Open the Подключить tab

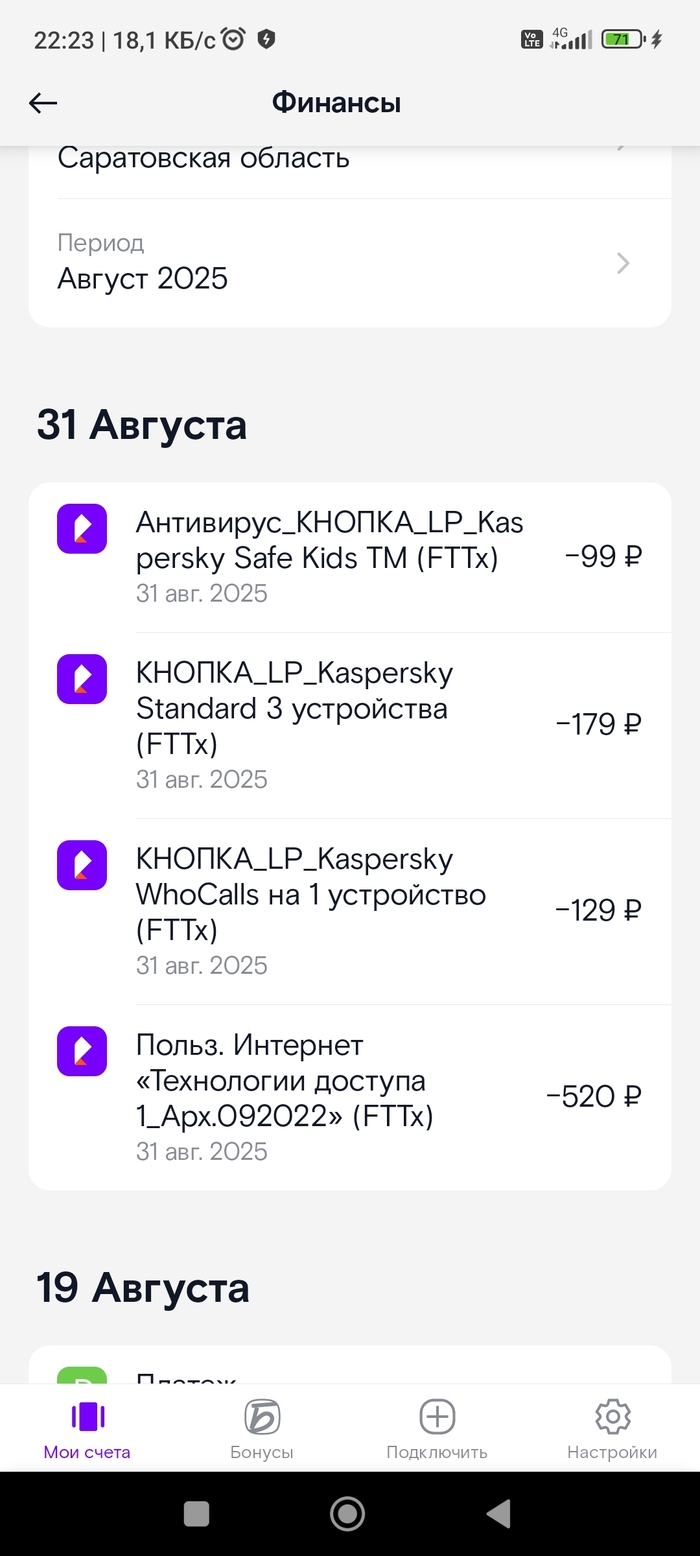[x=437, y=1430]
